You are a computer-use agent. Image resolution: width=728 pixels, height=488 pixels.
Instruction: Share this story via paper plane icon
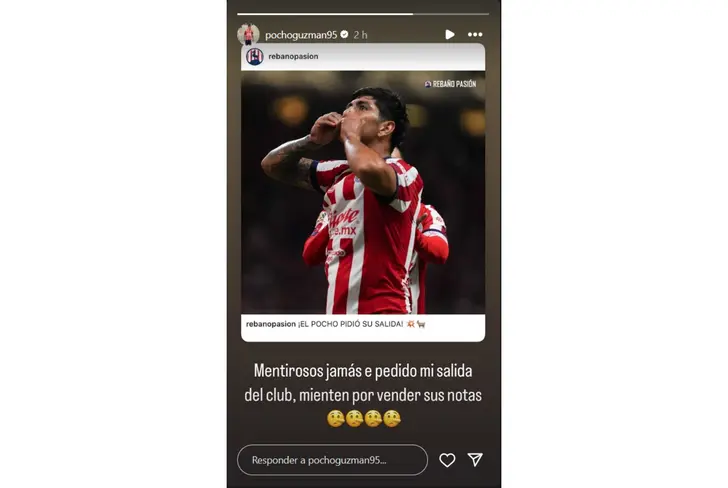click(x=475, y=460)
